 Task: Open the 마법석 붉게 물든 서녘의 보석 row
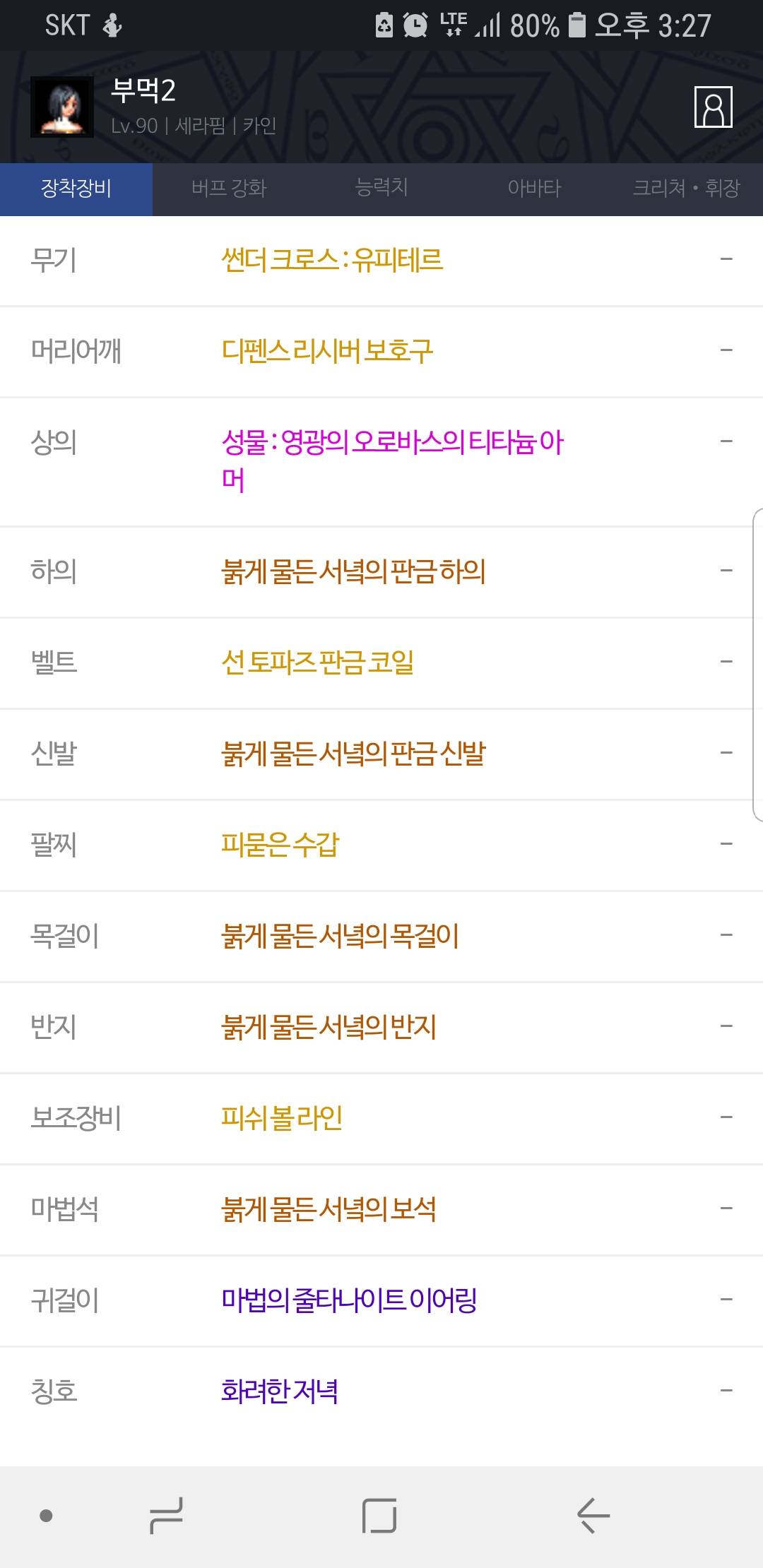[381, 1209]
